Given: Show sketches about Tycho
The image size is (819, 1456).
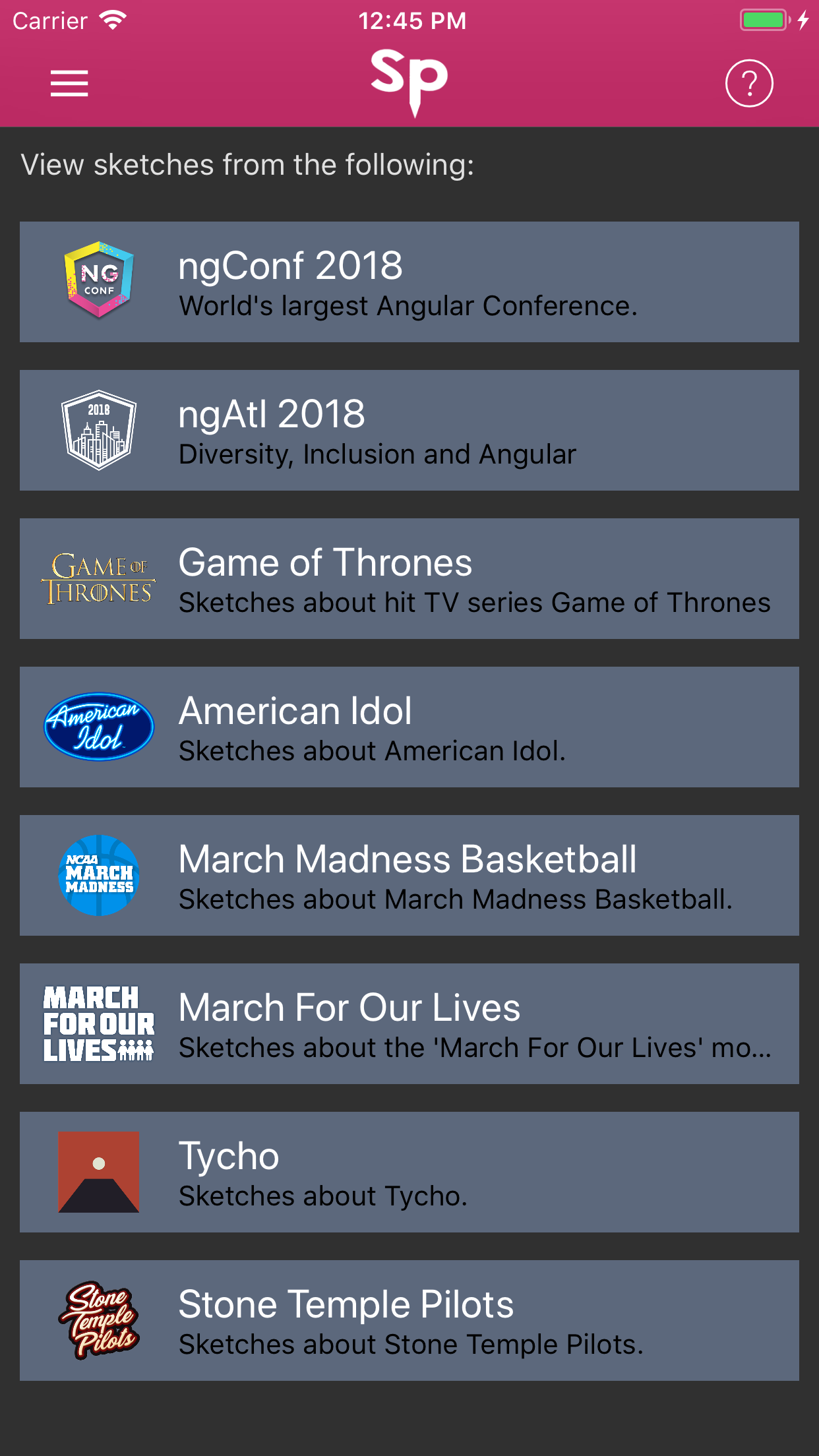Looking at the screenshot, I should coord(409,1172).
